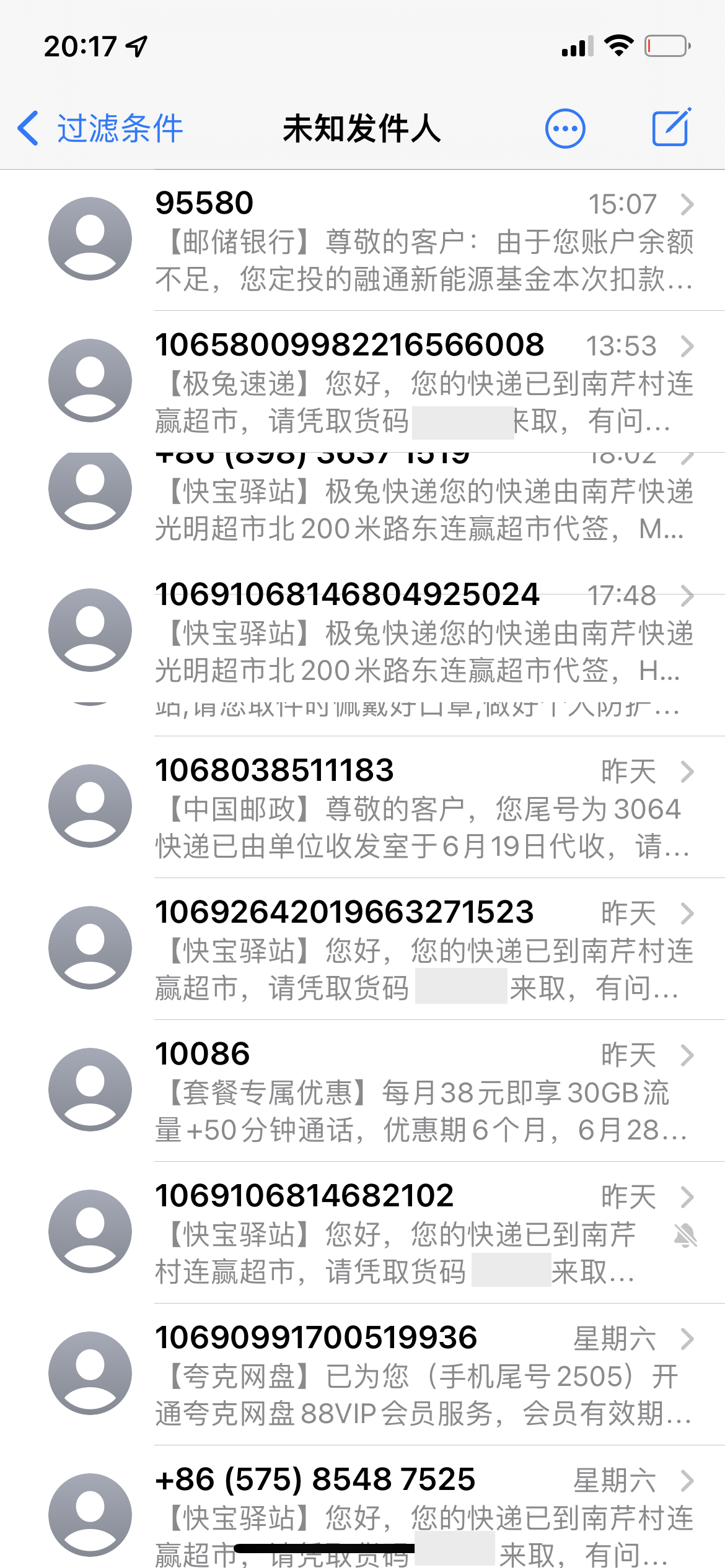Open the 10691068146804925024 message thread
The image size is (725, 1568).
[424, 633]
